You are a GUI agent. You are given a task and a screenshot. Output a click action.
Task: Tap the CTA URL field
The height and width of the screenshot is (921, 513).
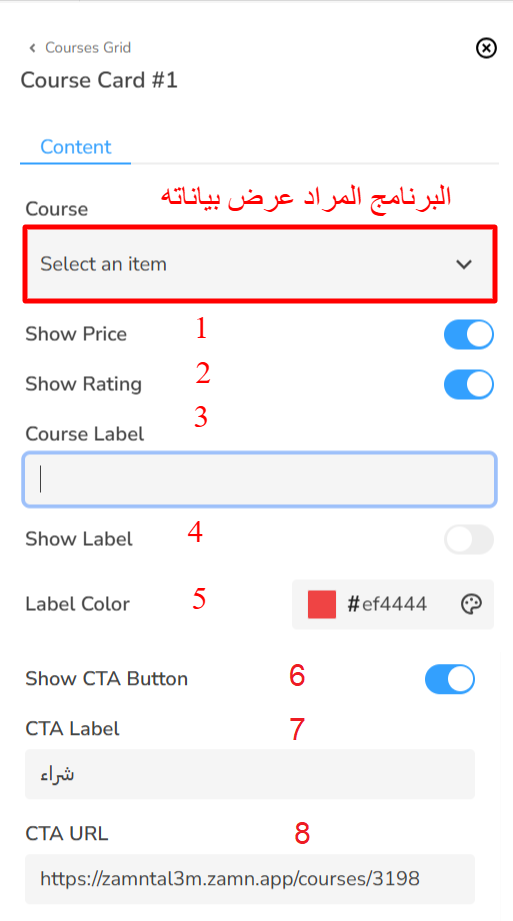(x=250, y=879)
